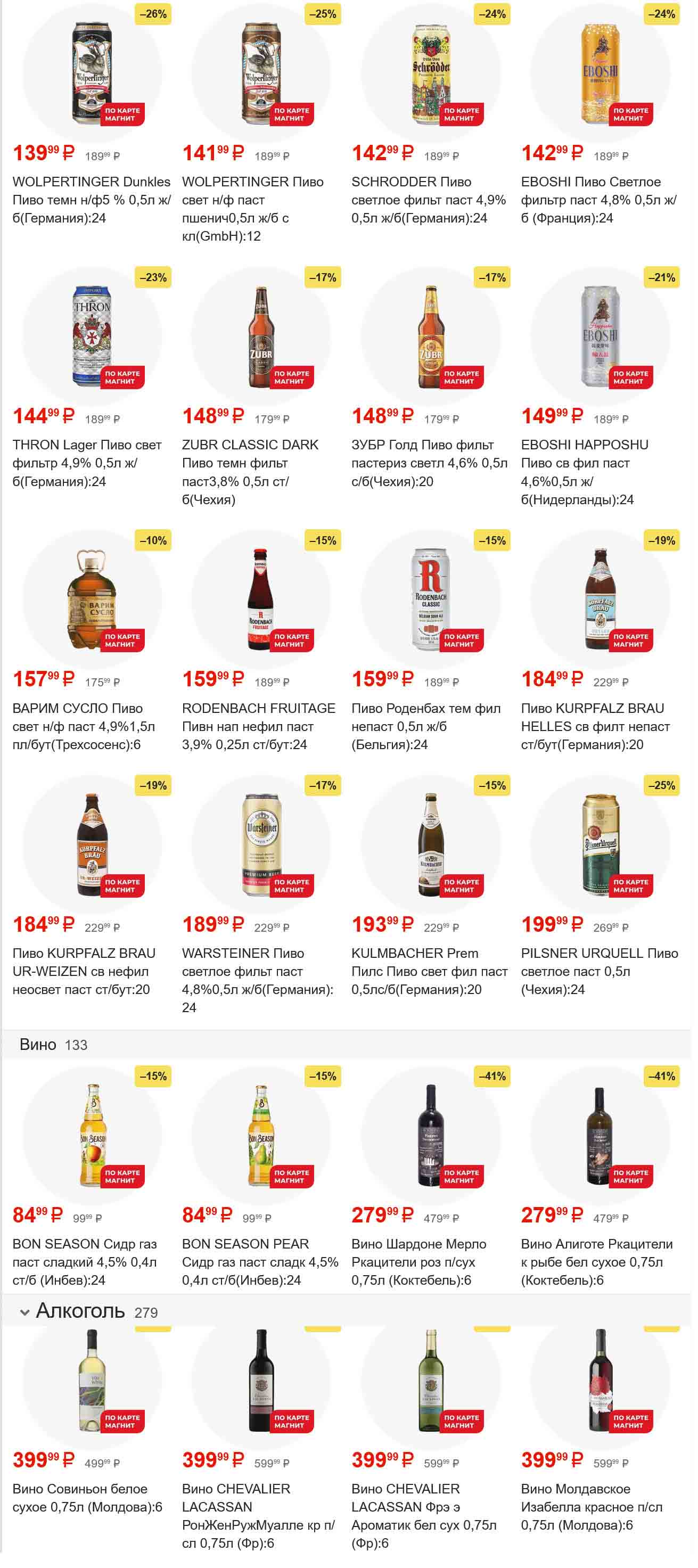Collapse the Алкоголь category section
The height and width of the screenshot is (1568, 698).
25,1313
